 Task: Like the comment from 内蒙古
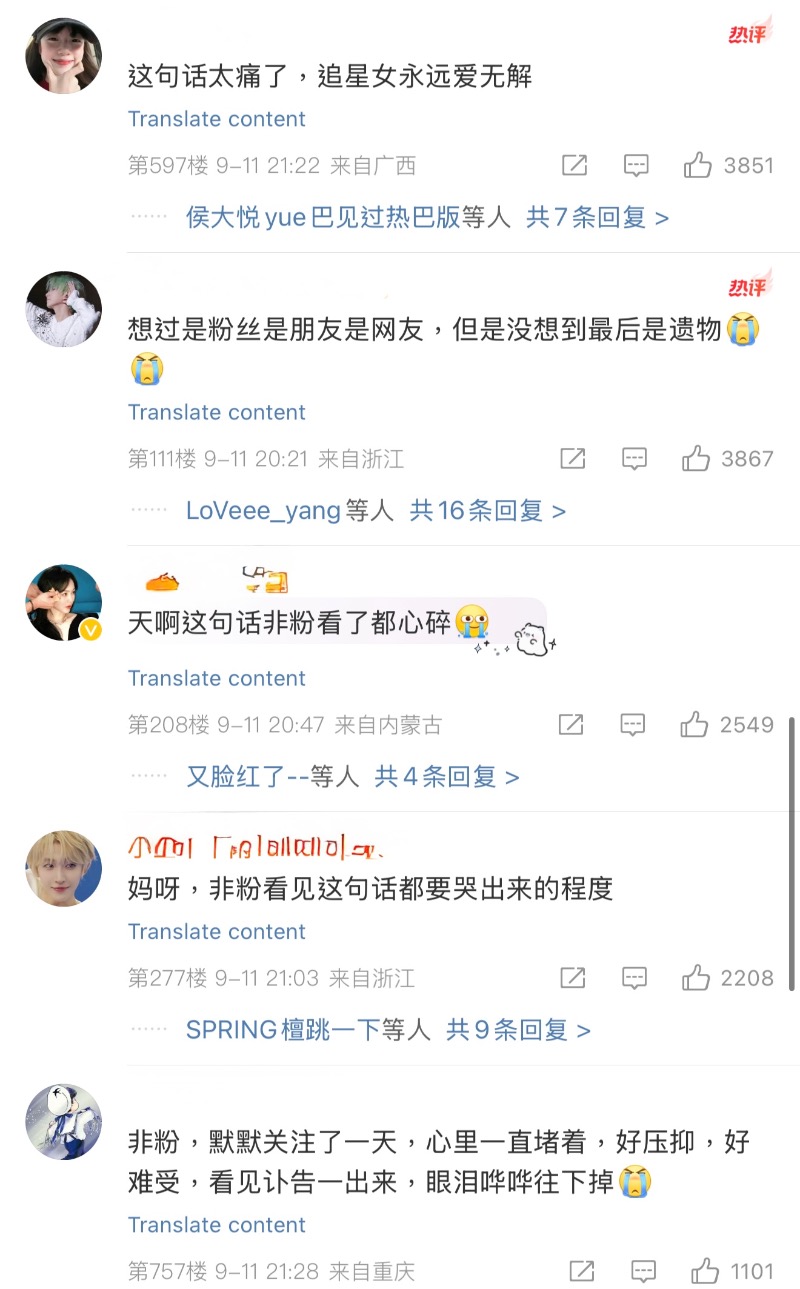click(x=694, y=725)
